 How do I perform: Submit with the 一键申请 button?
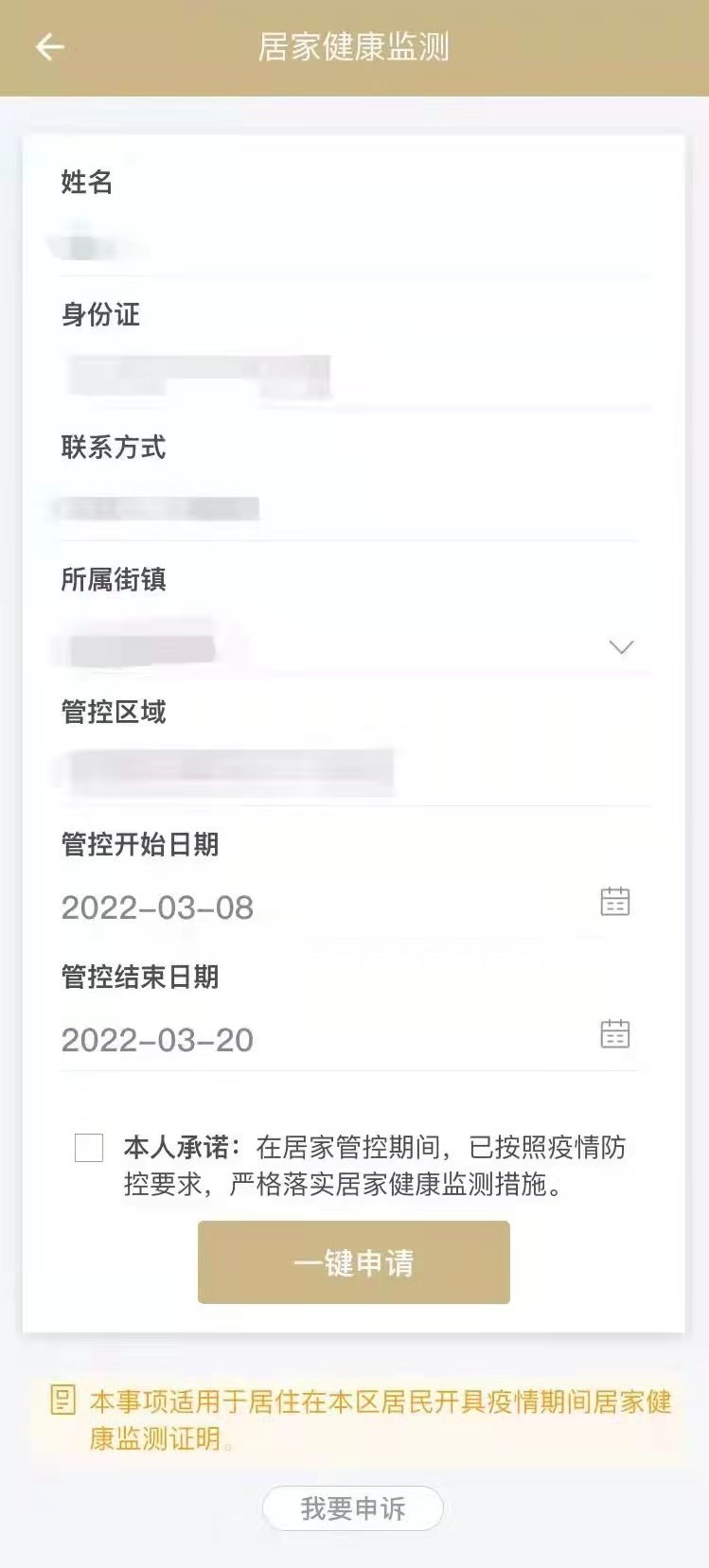(353, 1262)
